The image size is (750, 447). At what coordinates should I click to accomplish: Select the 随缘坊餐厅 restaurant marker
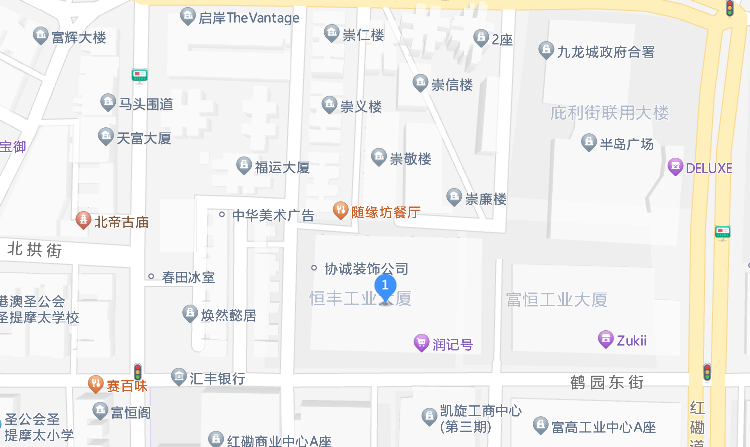(x=341, y=211)
